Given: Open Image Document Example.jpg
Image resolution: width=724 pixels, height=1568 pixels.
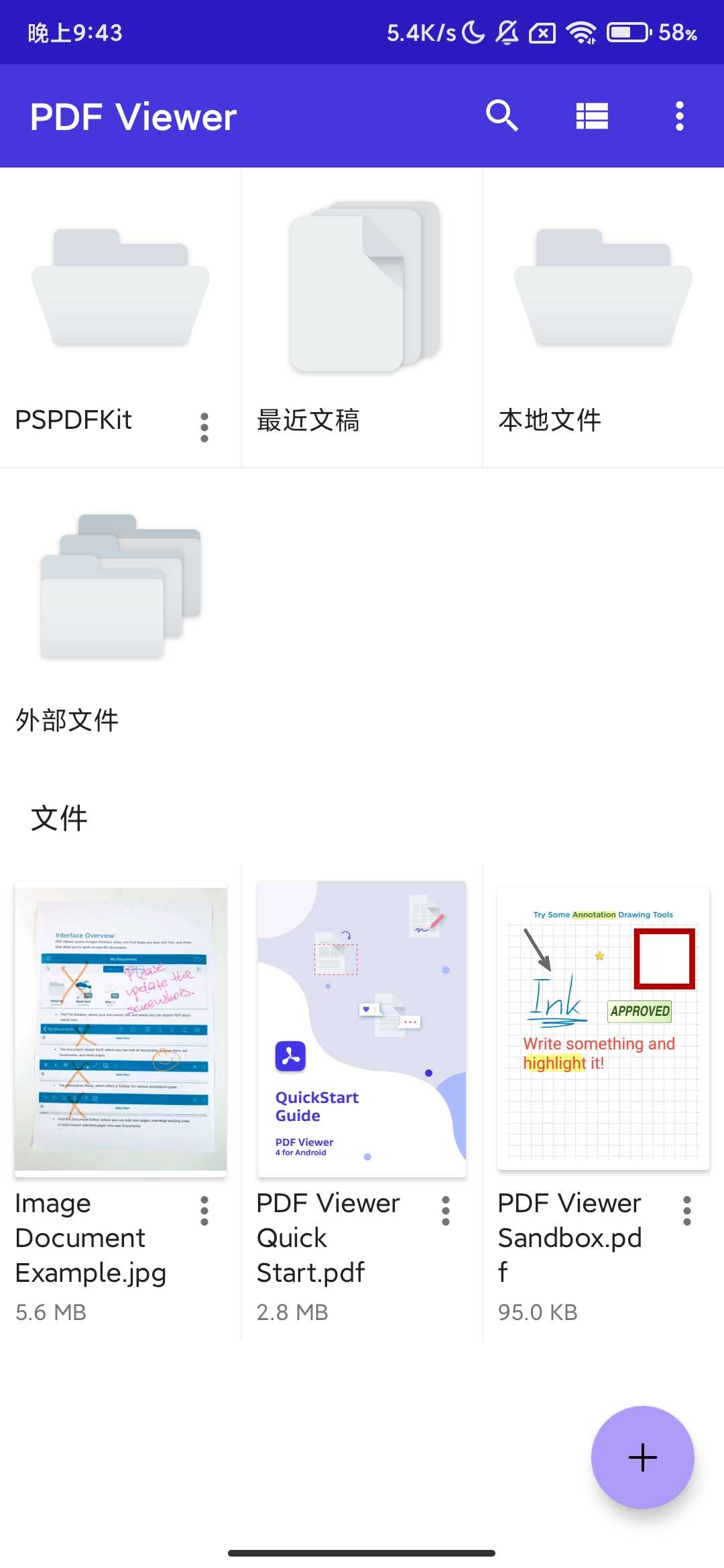Looking at the screenshot, I should point(121,1029).
